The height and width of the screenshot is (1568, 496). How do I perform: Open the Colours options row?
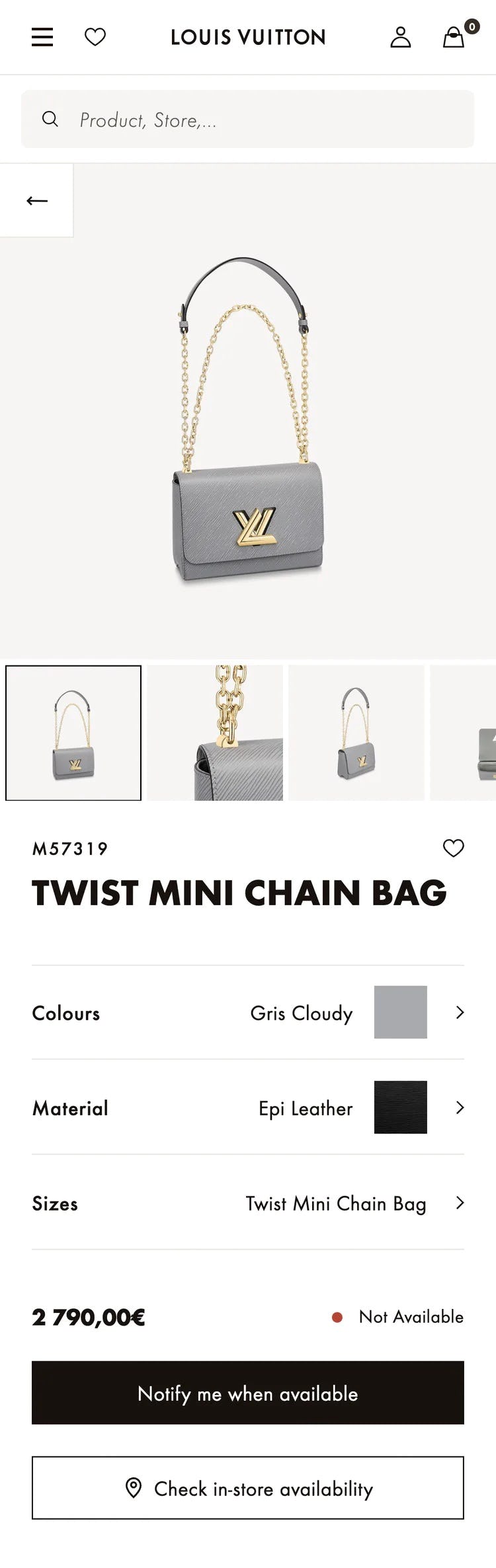tap(248, 1012)
